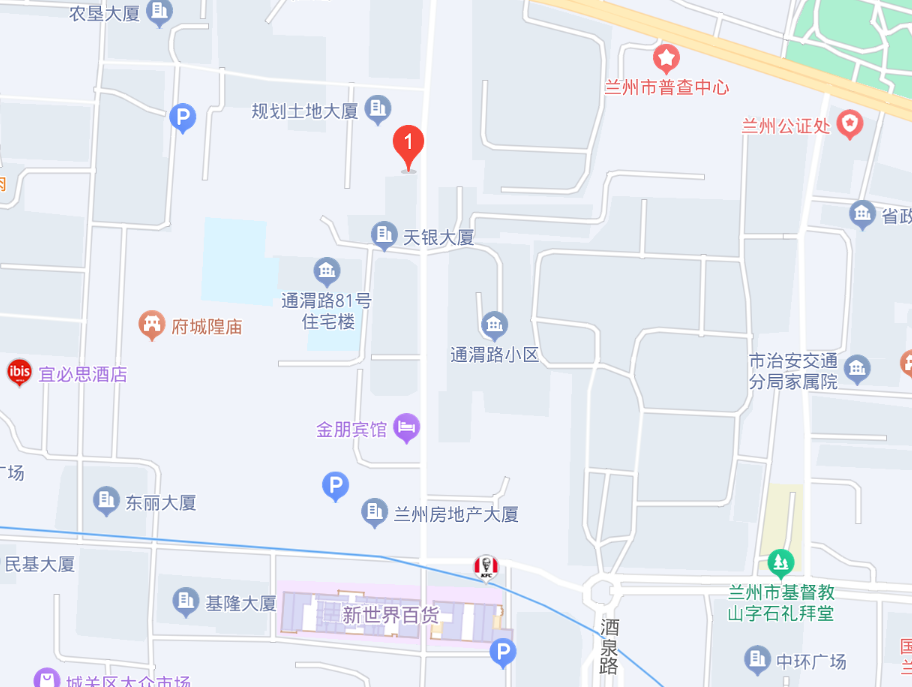Select the 金朋宾馆 hotel marker
Viewport: 912px width, 687px height.
tap(406, 429)
